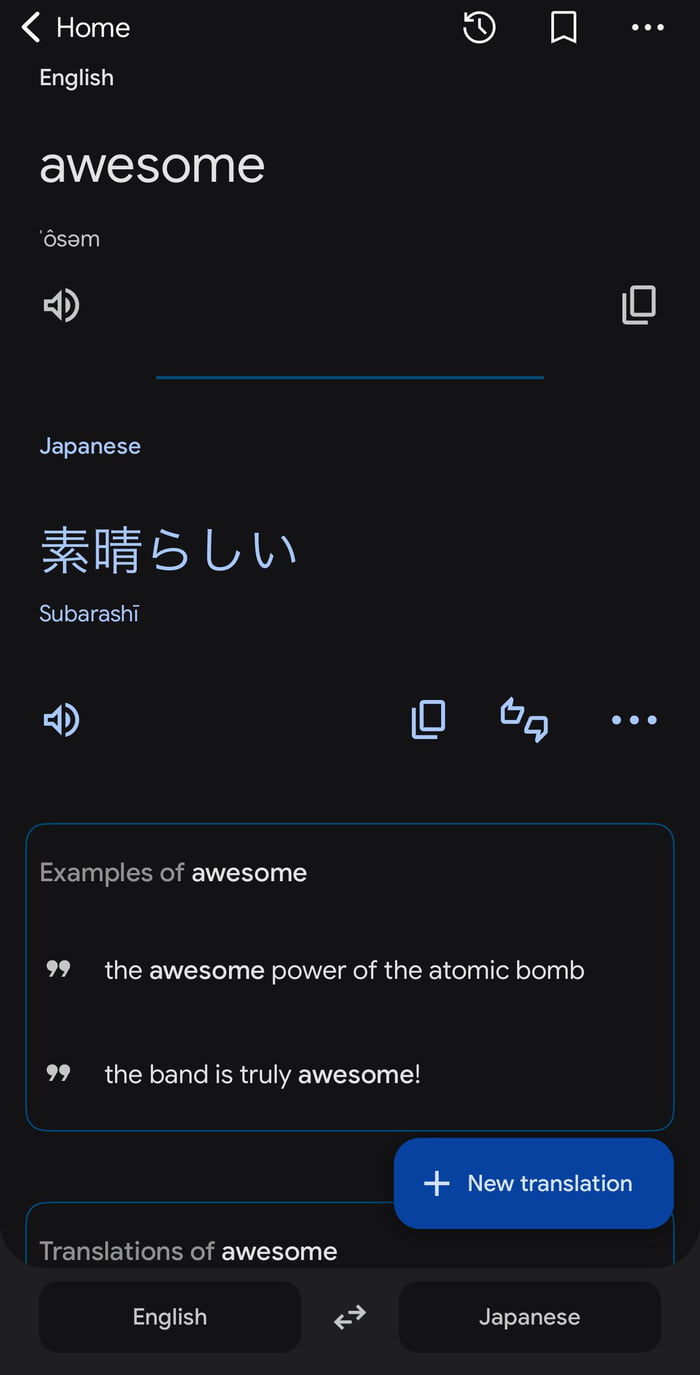Viewport: 700px width, 1375px height.
Task: Start a New translation
Action: 533,1183
